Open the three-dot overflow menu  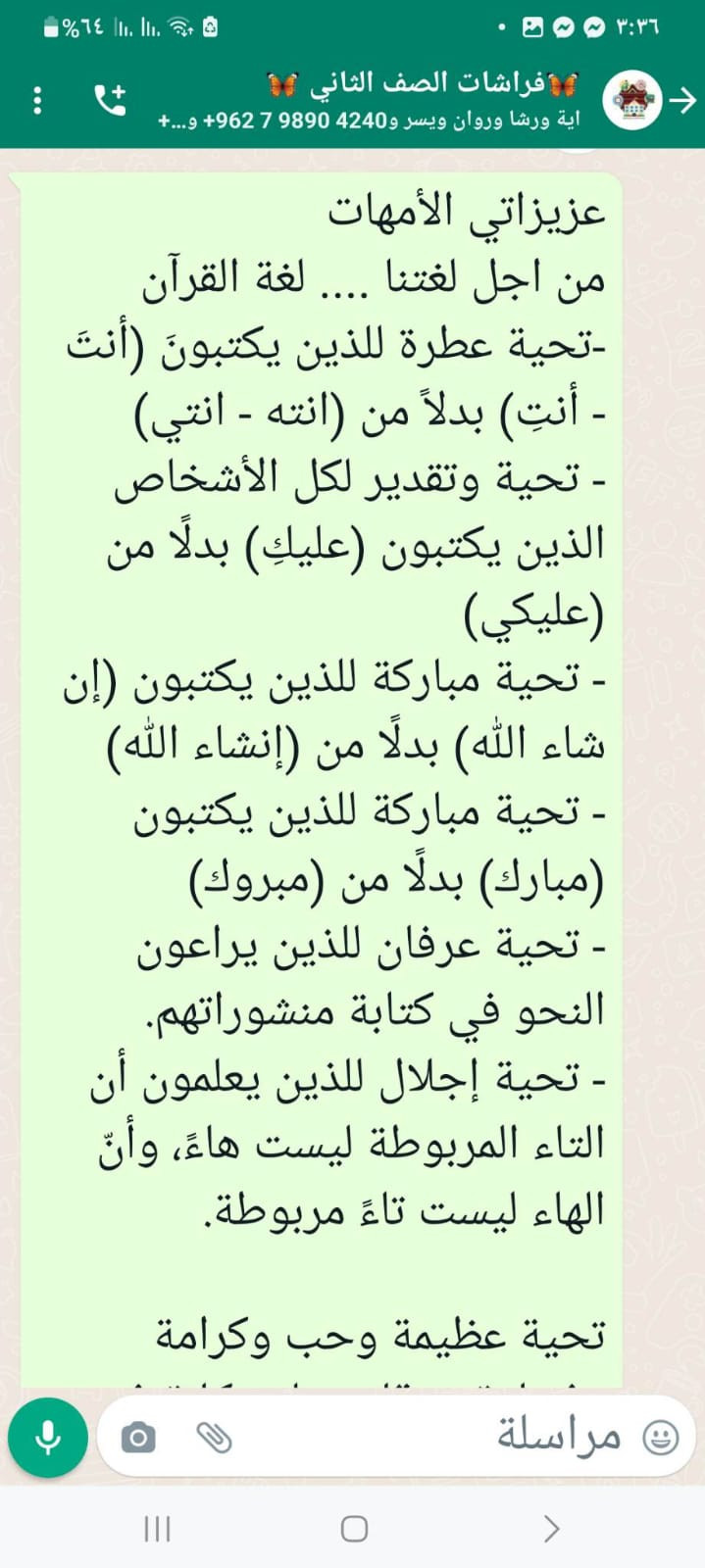pyautogui.click(x=37, y=100)
